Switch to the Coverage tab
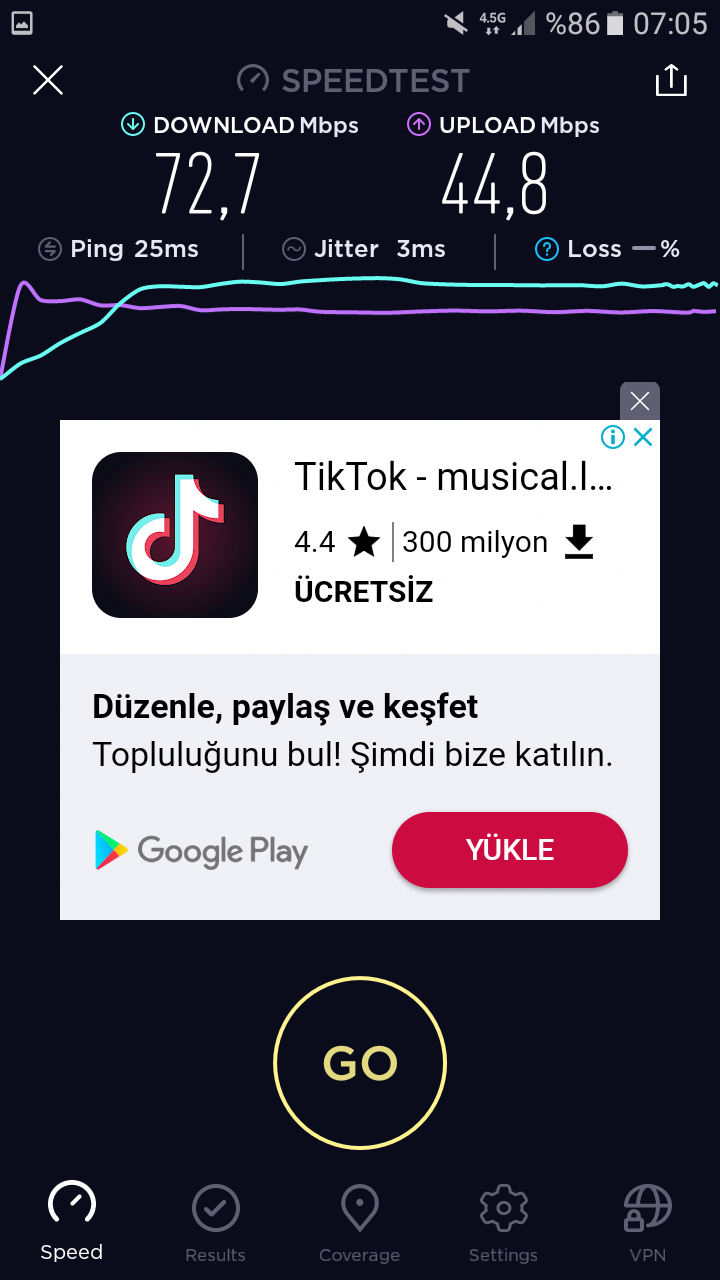Screen dimensions: 720x1280 coord(359,1224)
